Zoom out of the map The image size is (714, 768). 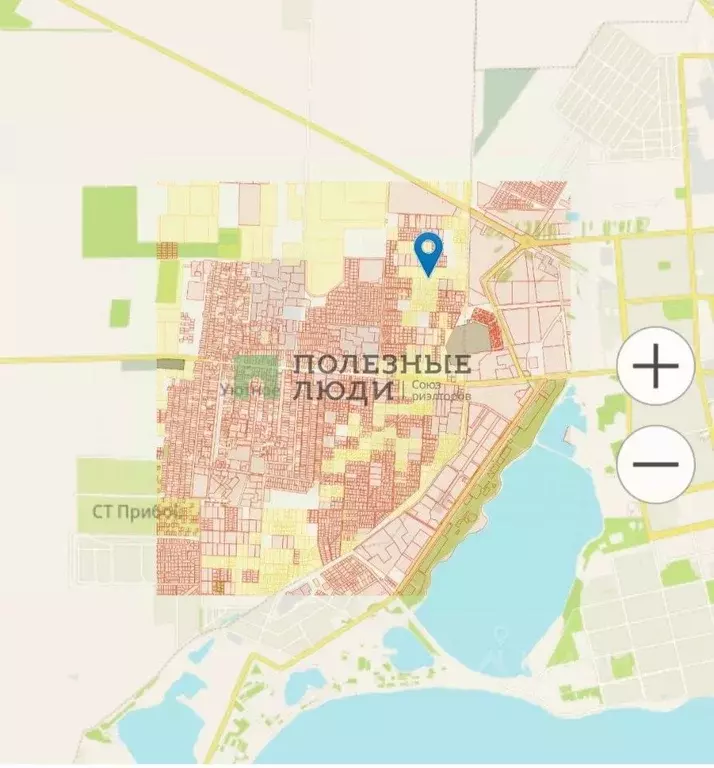[656, 463]
